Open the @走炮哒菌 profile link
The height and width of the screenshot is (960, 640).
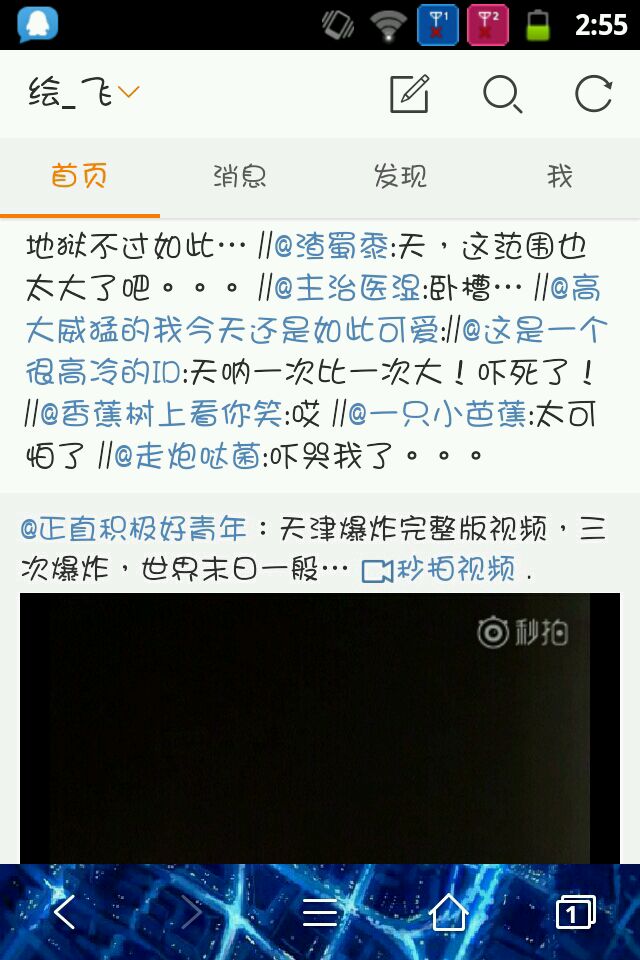coord(187,457)
